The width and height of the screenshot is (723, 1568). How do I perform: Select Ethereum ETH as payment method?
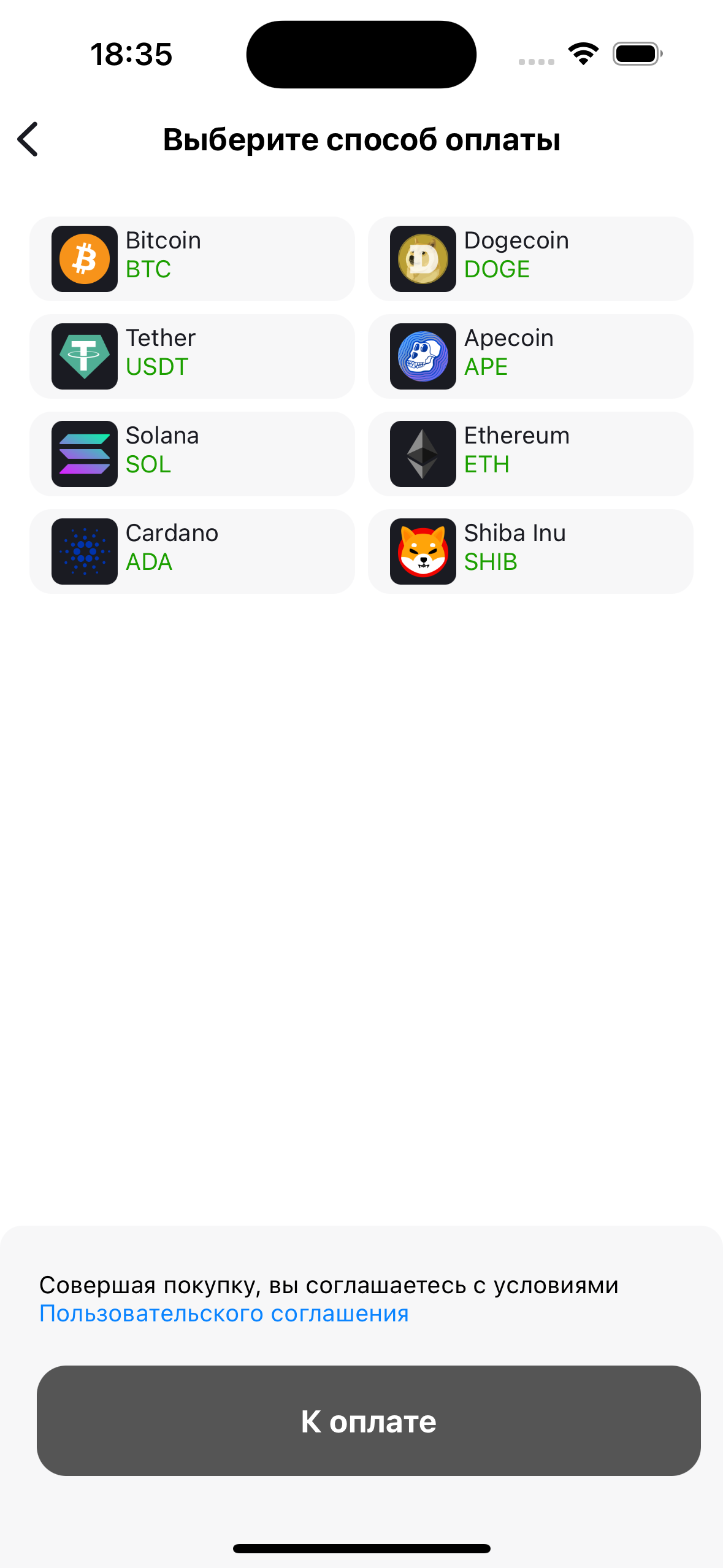pos(530,454)
